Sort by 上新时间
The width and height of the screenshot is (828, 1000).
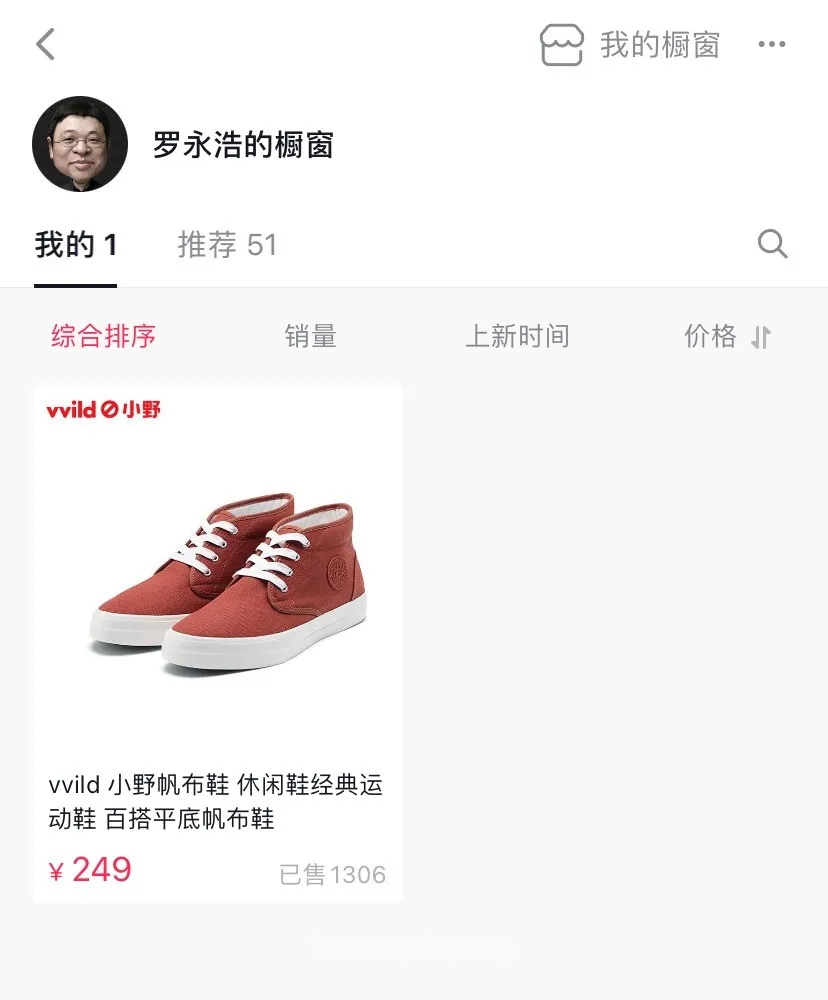tap(517, 336)
